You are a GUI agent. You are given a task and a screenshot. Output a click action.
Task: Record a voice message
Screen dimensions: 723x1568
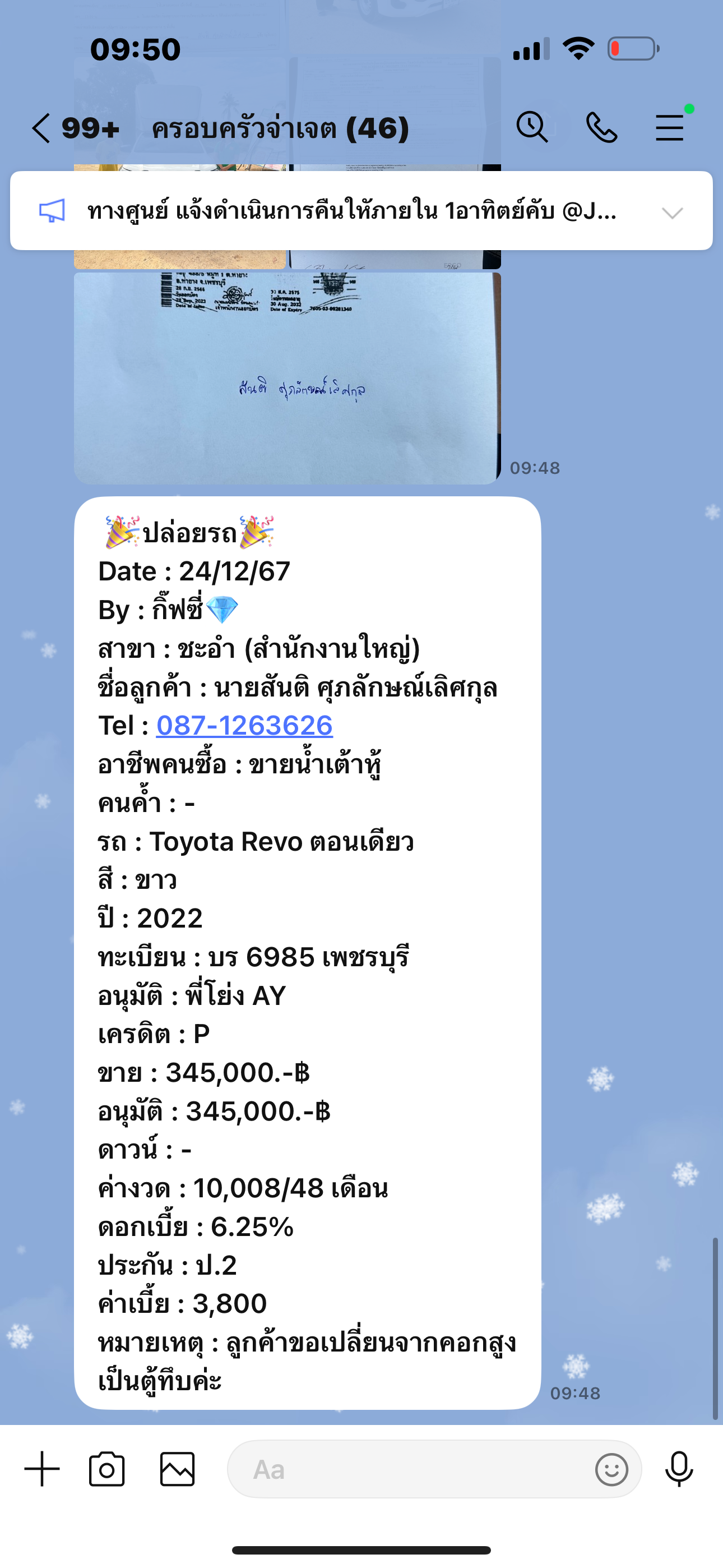point(679,1469)
